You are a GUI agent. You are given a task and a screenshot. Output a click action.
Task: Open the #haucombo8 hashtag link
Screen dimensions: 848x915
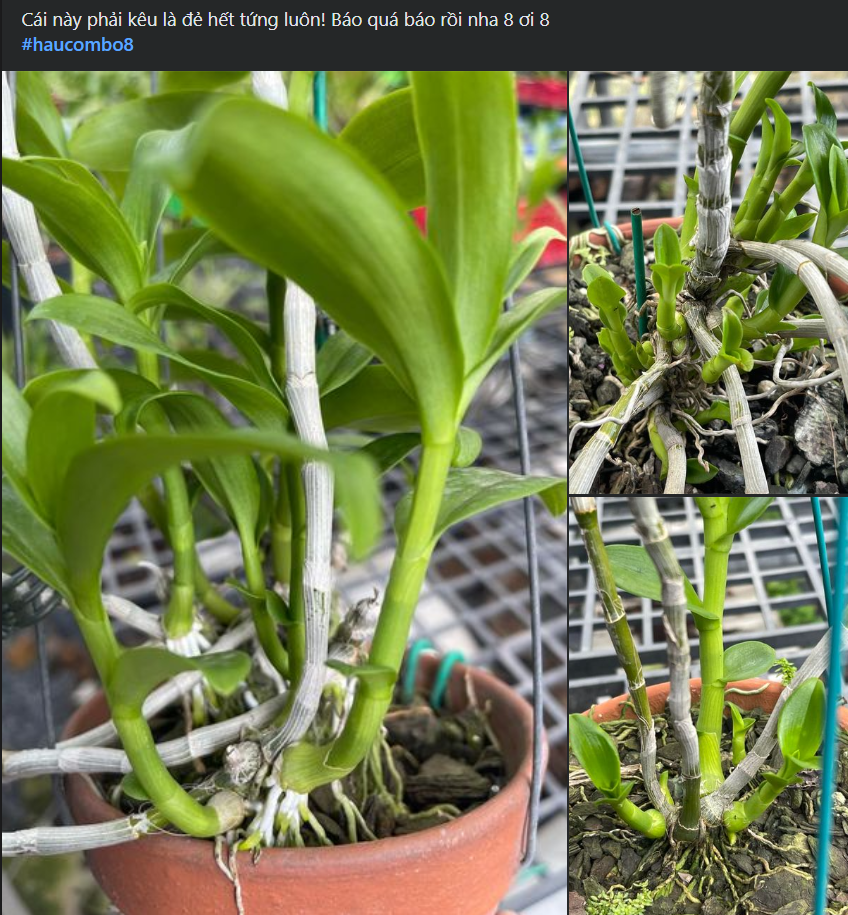click(x=77, y=45)
